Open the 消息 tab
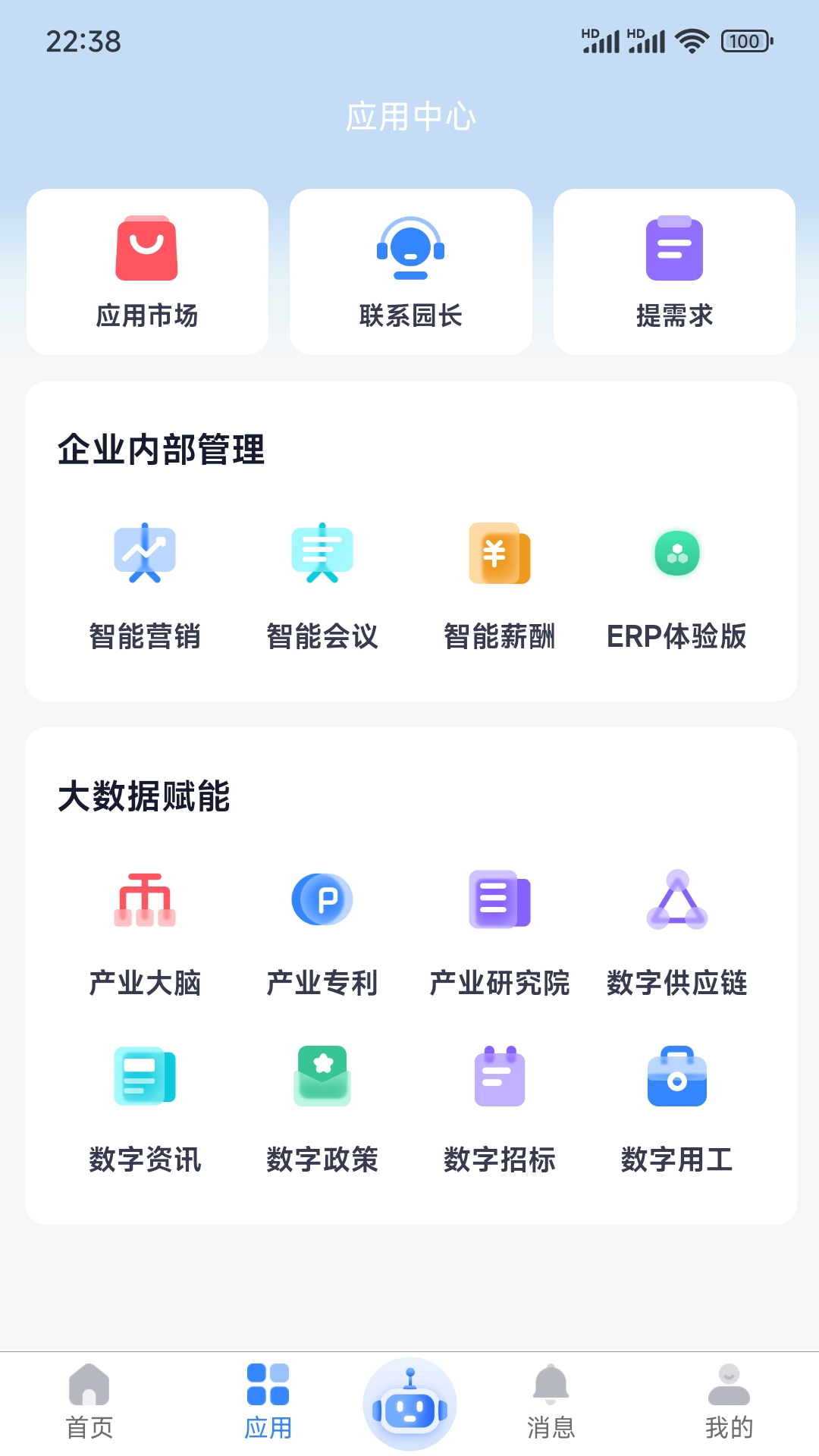 [x=552, y=1403]
